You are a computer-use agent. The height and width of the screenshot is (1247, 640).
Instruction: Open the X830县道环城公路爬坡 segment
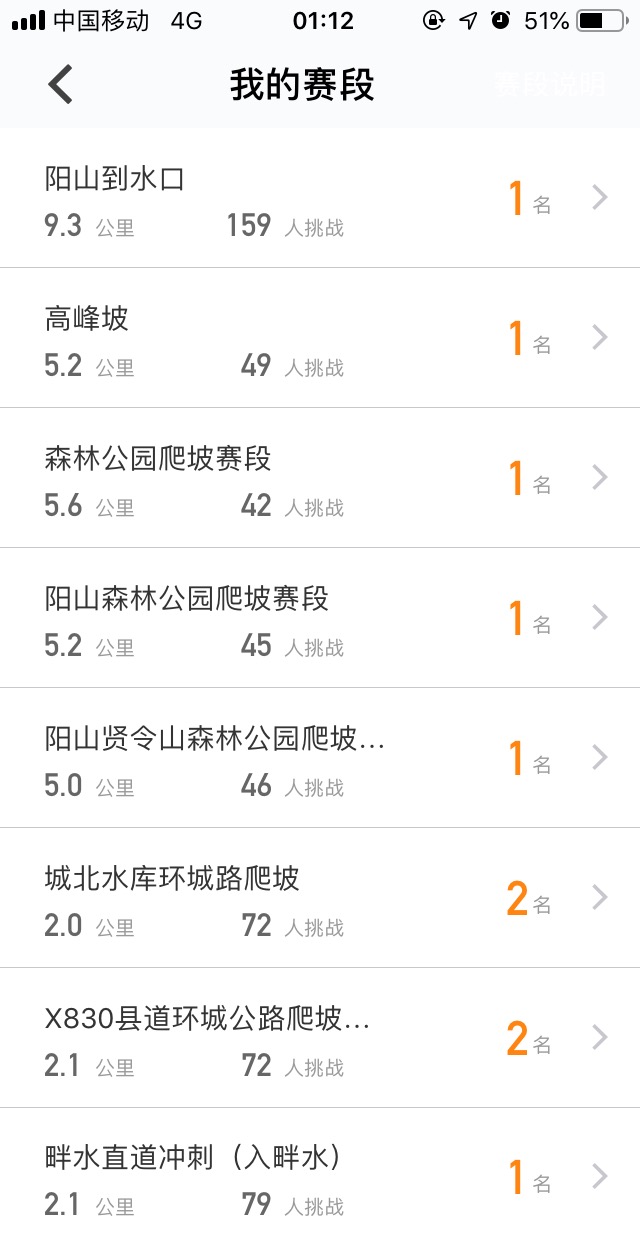[x=320, y=1039]
